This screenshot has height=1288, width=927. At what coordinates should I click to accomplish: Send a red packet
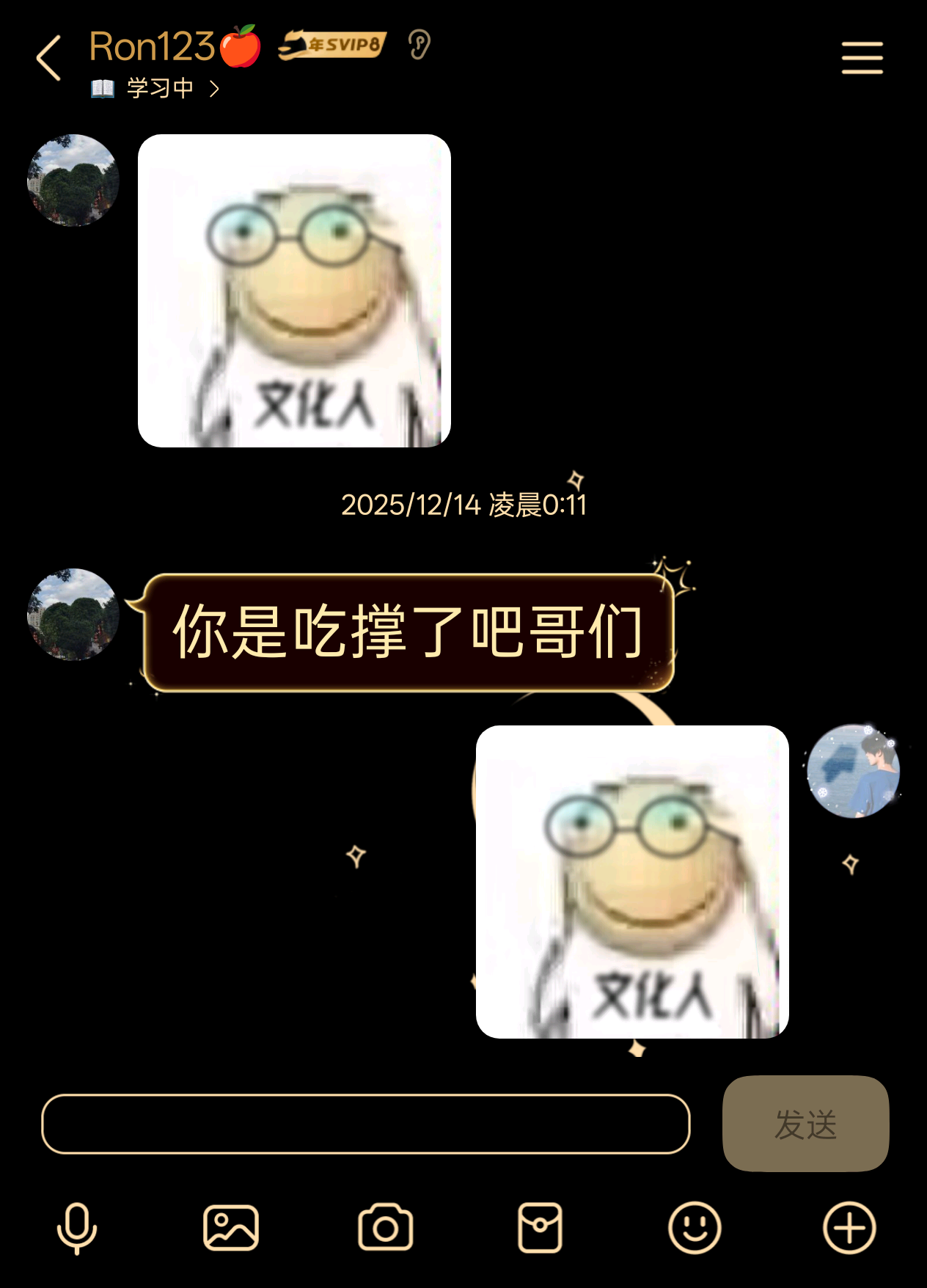[540, 1227]
